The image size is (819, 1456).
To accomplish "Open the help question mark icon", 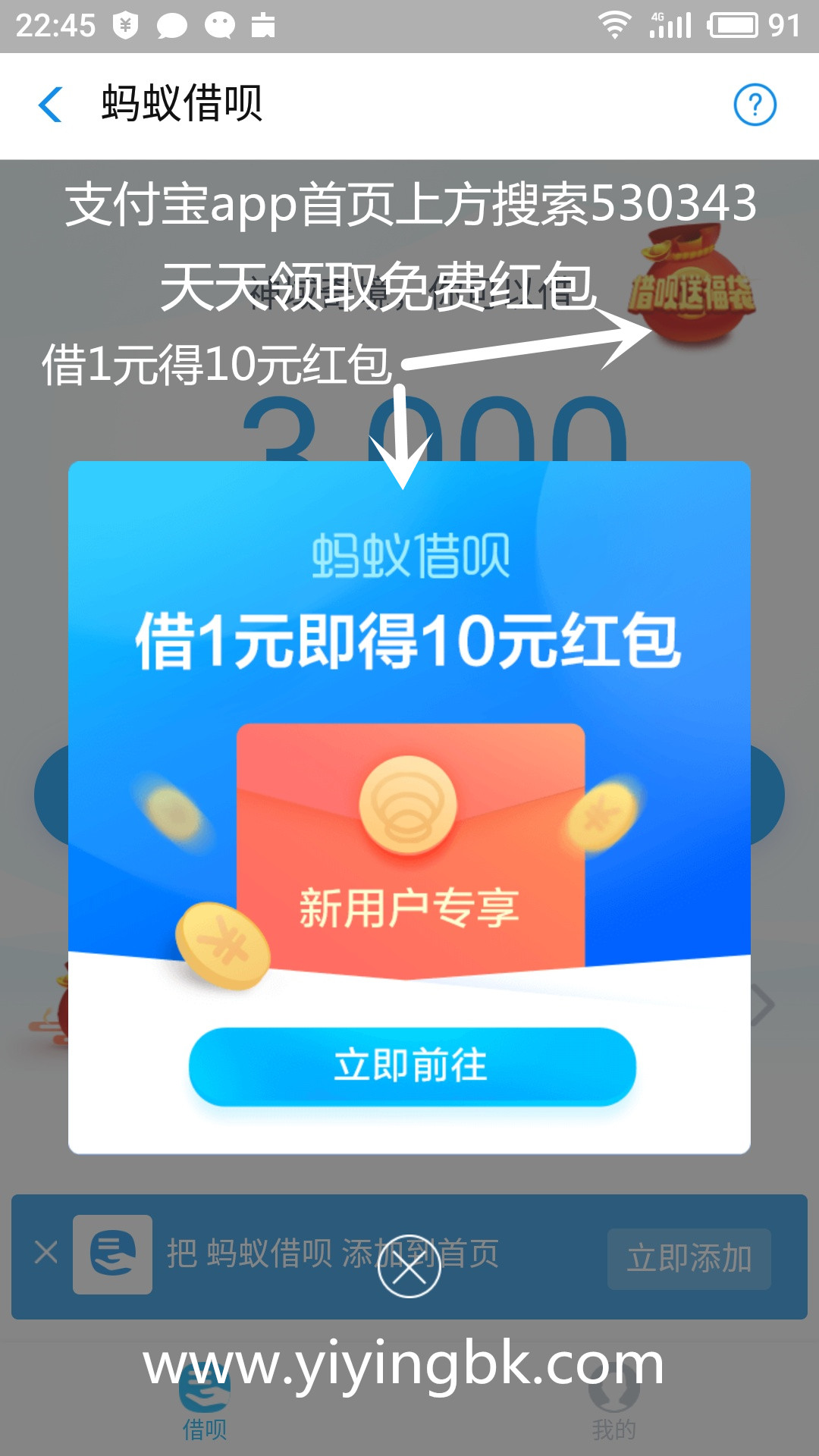I will point(755,105).
